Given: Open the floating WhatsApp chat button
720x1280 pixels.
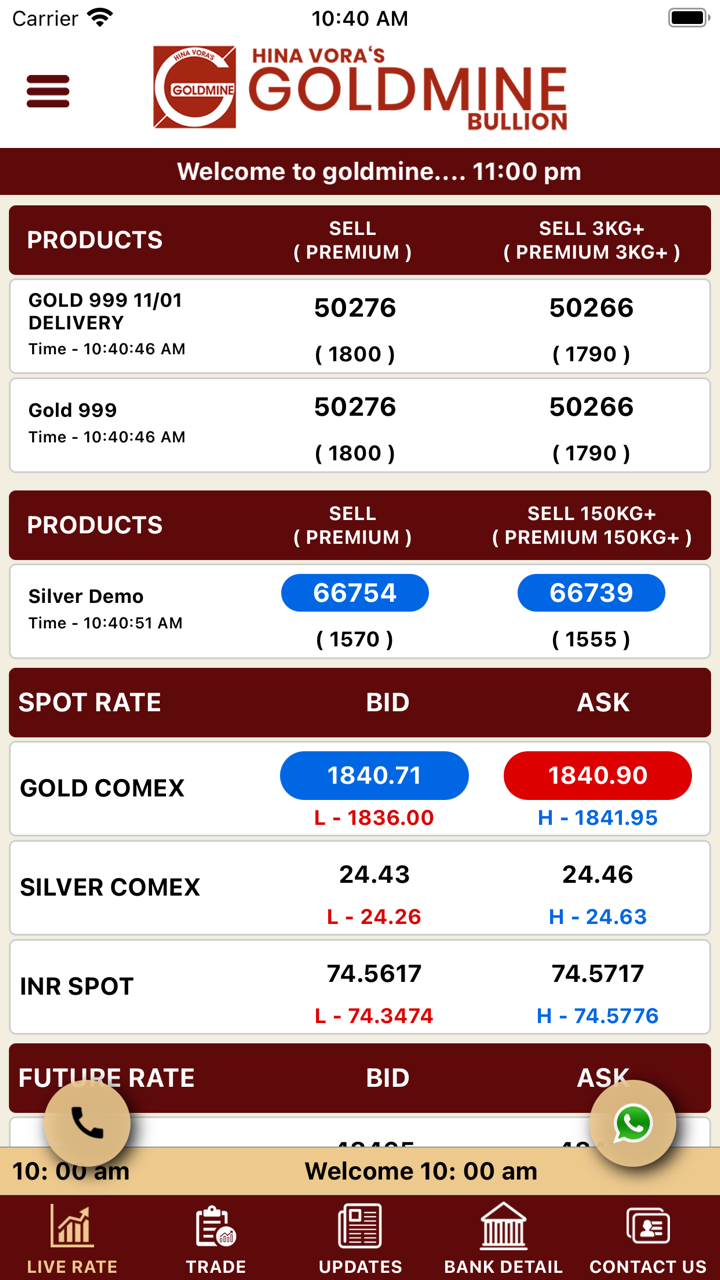Looking at the screenshot, I should click(x=632, y=1123).
